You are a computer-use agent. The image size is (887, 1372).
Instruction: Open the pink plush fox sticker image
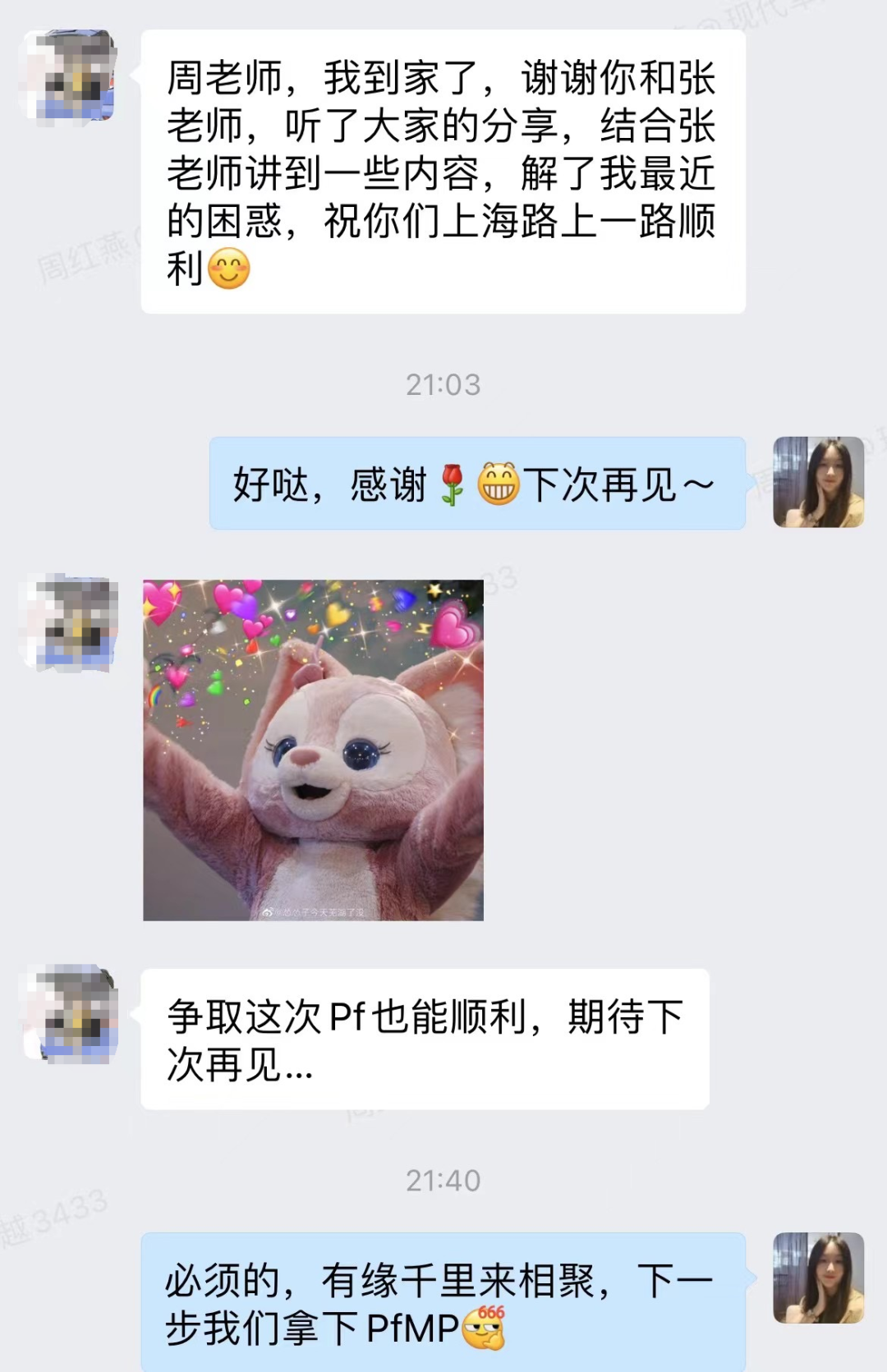[313, 750]
